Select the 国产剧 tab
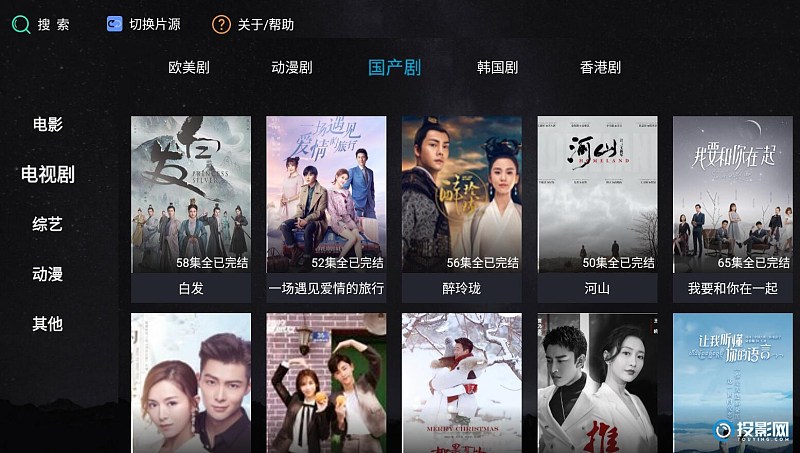This screenshot has height=453, width=800. click(394, 68)
